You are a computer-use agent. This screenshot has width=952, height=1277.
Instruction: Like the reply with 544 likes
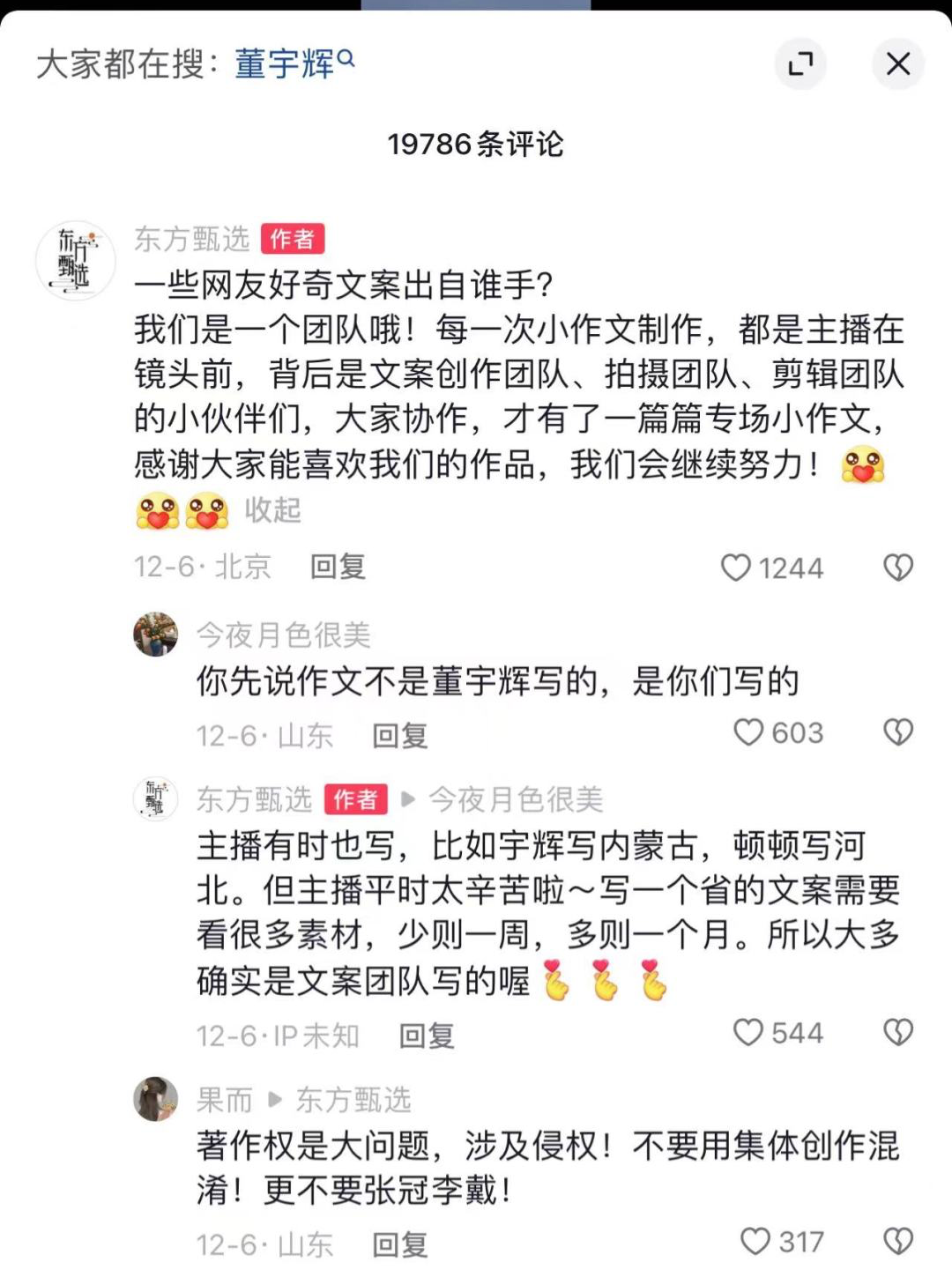(748, 1033)
